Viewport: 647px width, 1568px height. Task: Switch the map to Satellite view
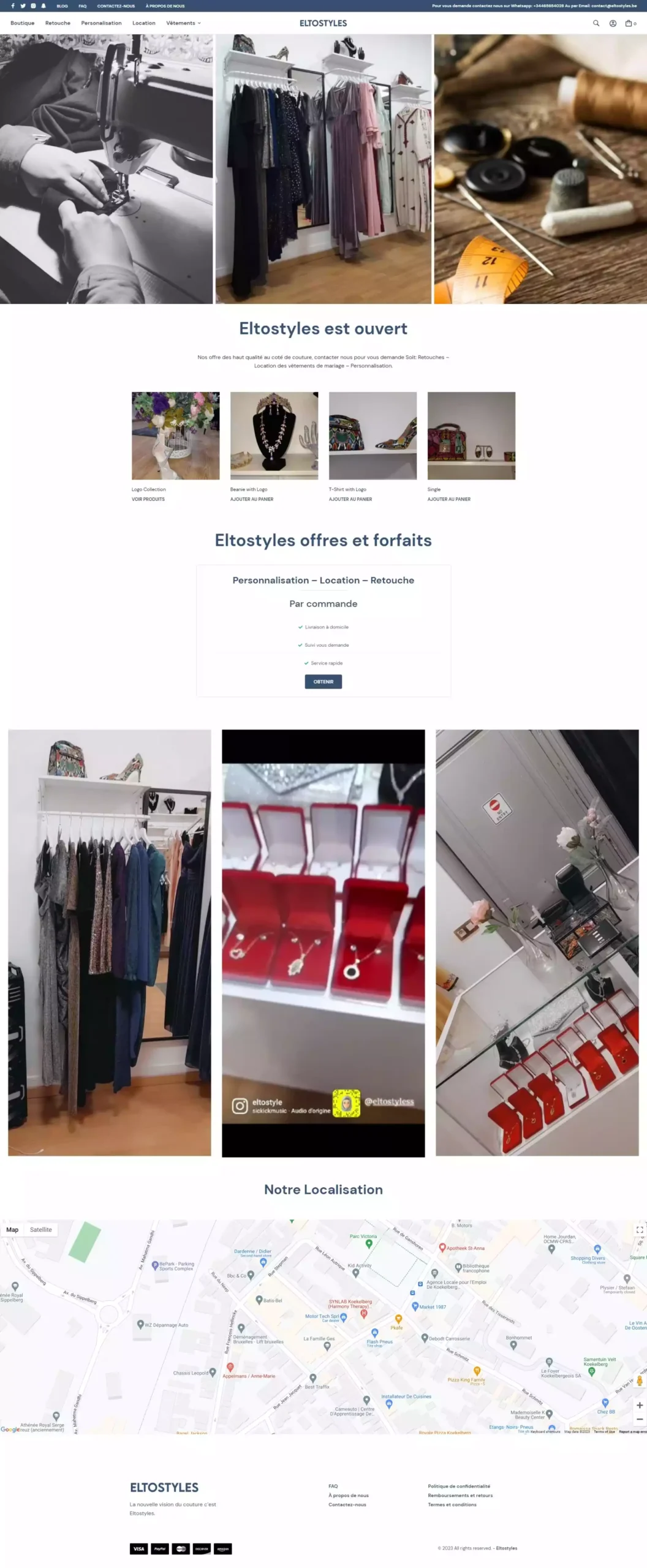41,1229
